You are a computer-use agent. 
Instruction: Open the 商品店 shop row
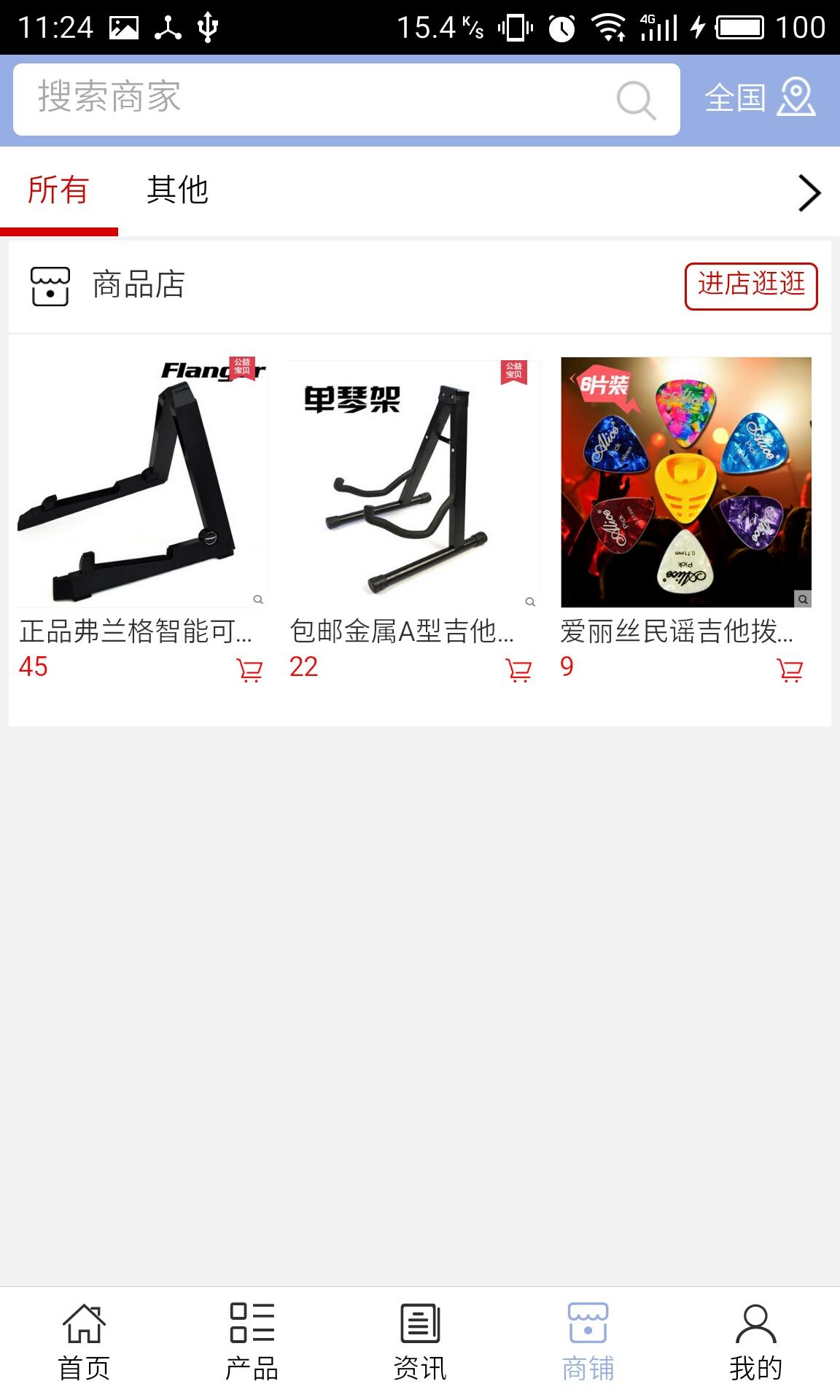(139, 285)
